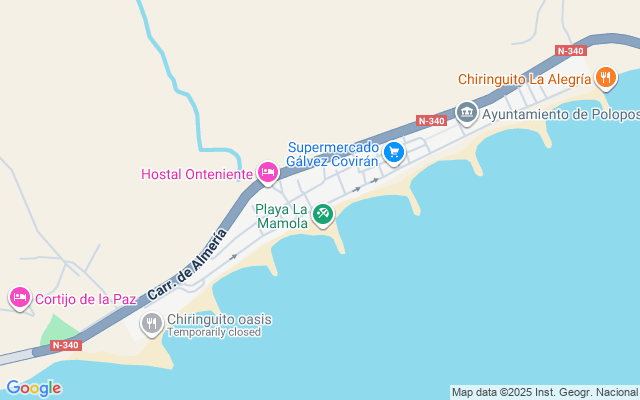Screen dimensions: 640x400
Task: Open Chiringuito La Alegría restaurant marker
Action: [605, 77]
